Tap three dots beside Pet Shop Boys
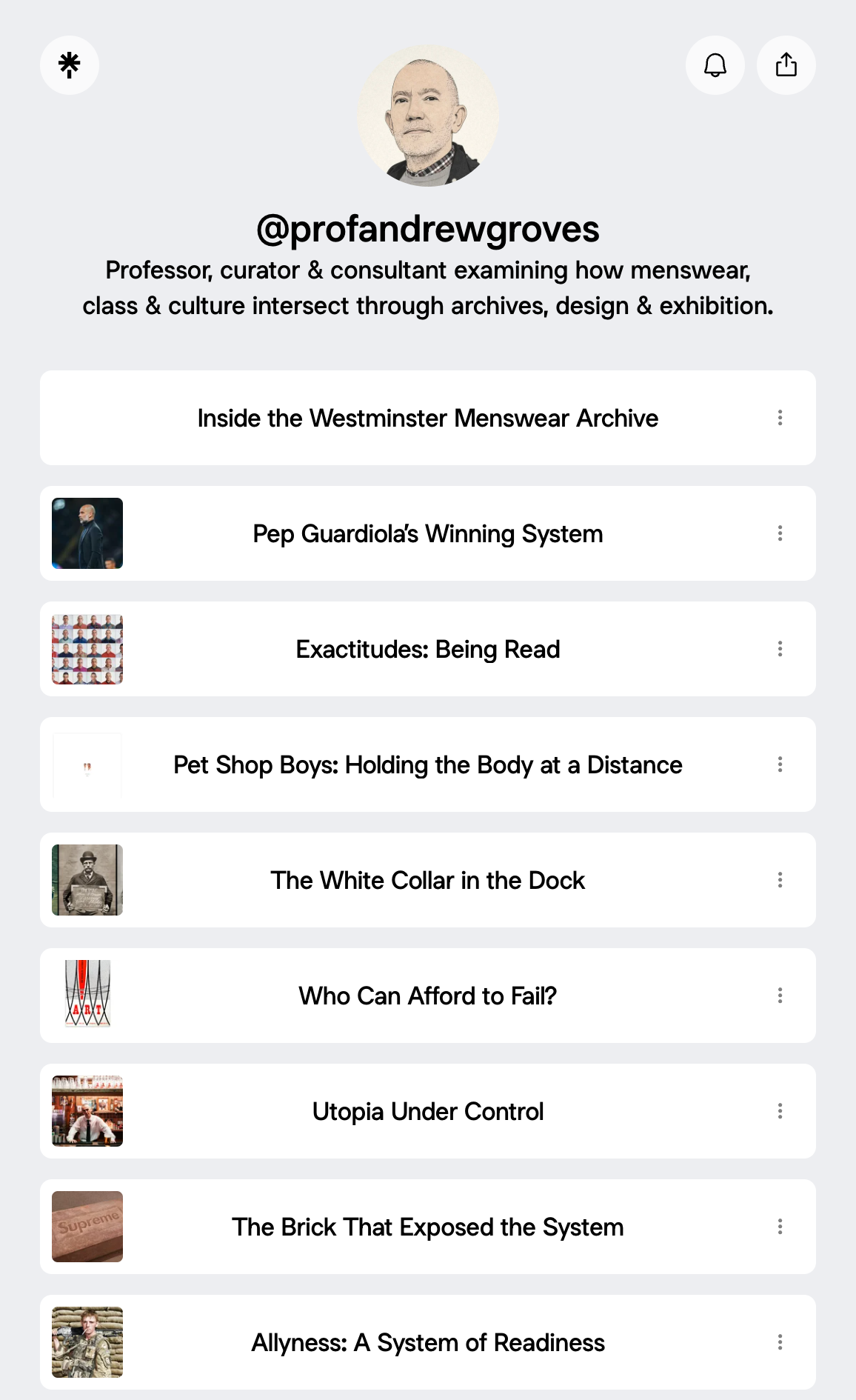Image resolution: width=856 pixels, height=1400 pixels. (780, 764)
